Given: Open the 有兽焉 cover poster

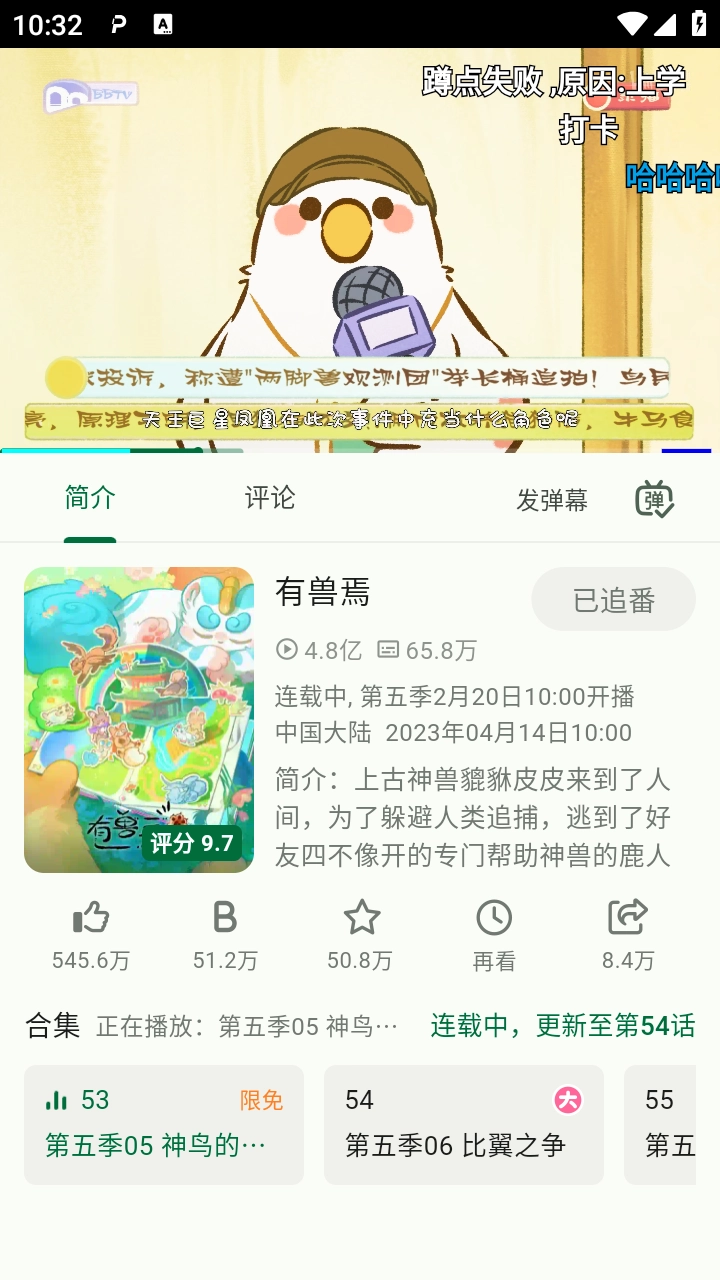Looking at the screenshot, I should coord(139,719).
